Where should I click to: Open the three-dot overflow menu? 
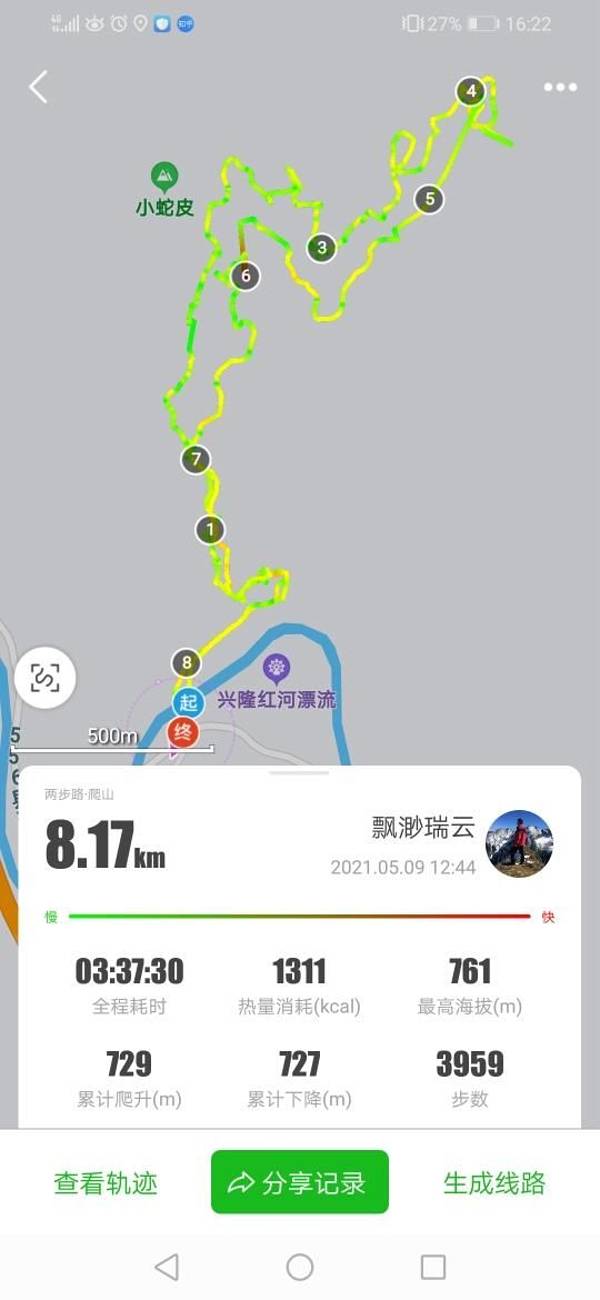point(560,87)
